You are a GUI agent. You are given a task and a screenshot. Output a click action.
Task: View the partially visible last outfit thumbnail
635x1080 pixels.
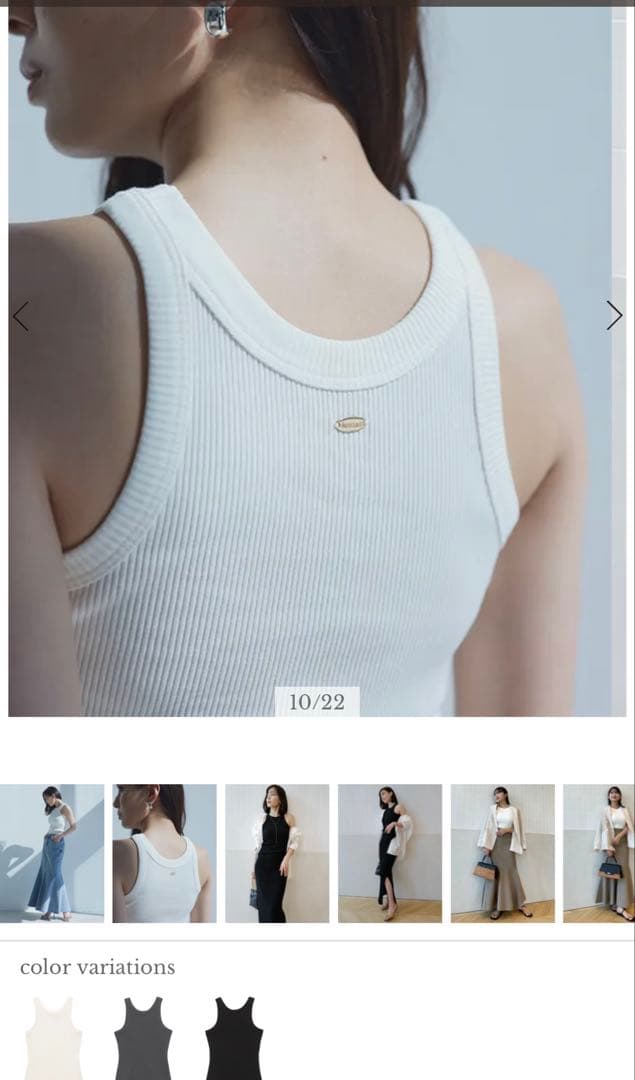click(600, 853)
